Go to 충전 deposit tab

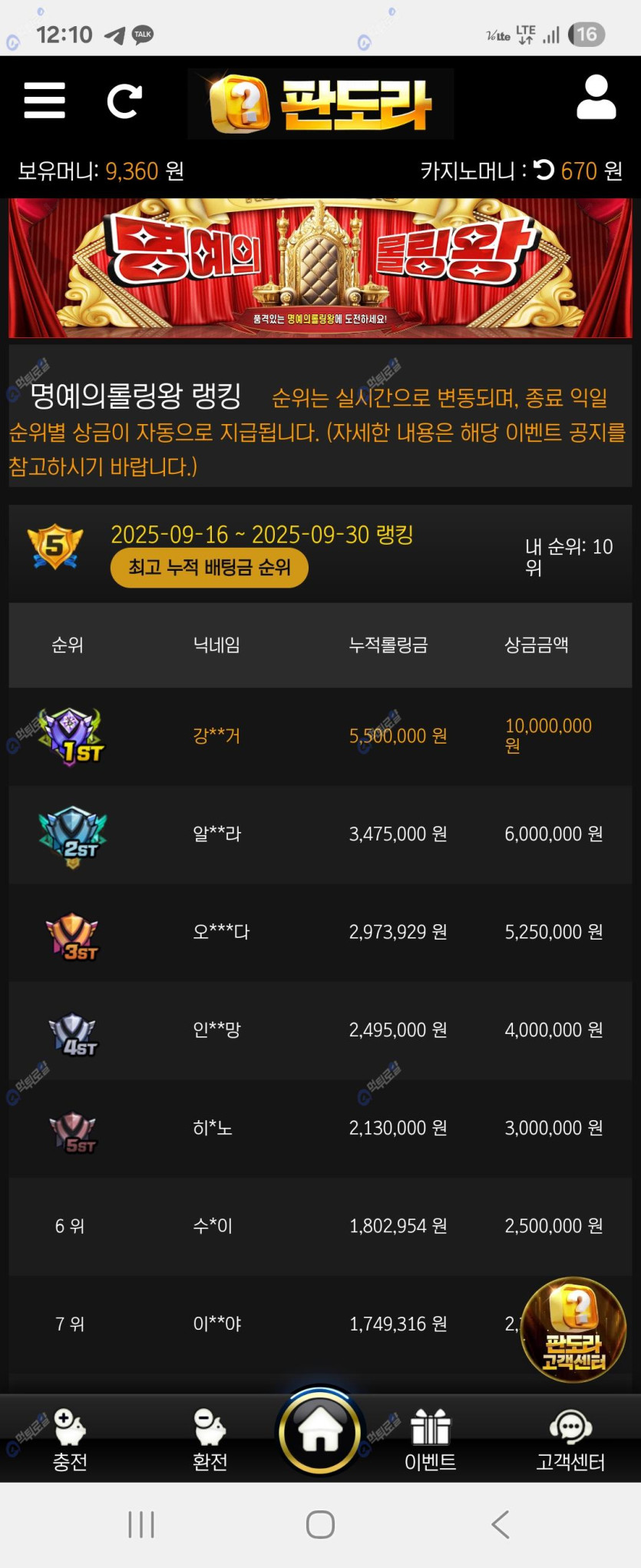point(69,1440)
